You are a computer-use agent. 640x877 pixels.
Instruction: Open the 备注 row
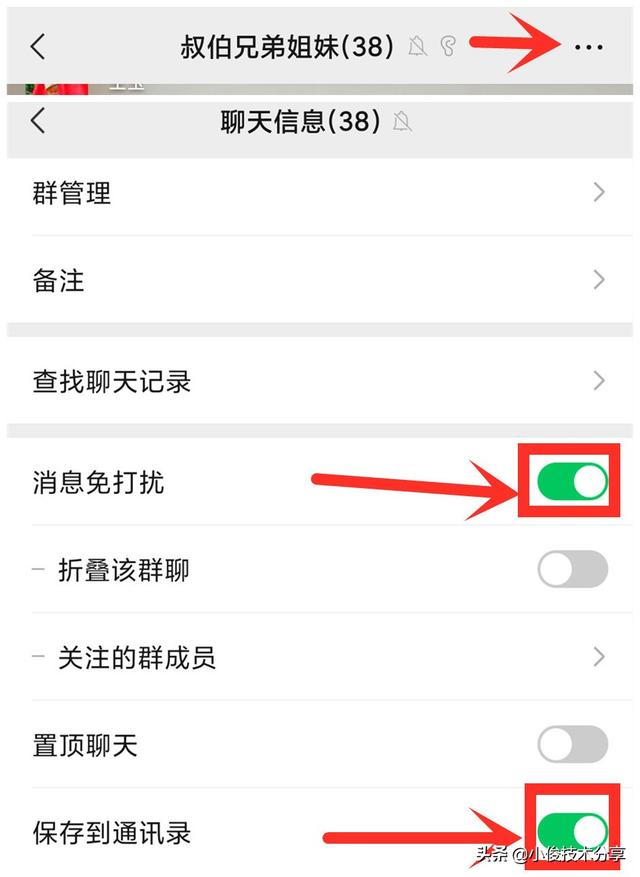click(318, 280)
